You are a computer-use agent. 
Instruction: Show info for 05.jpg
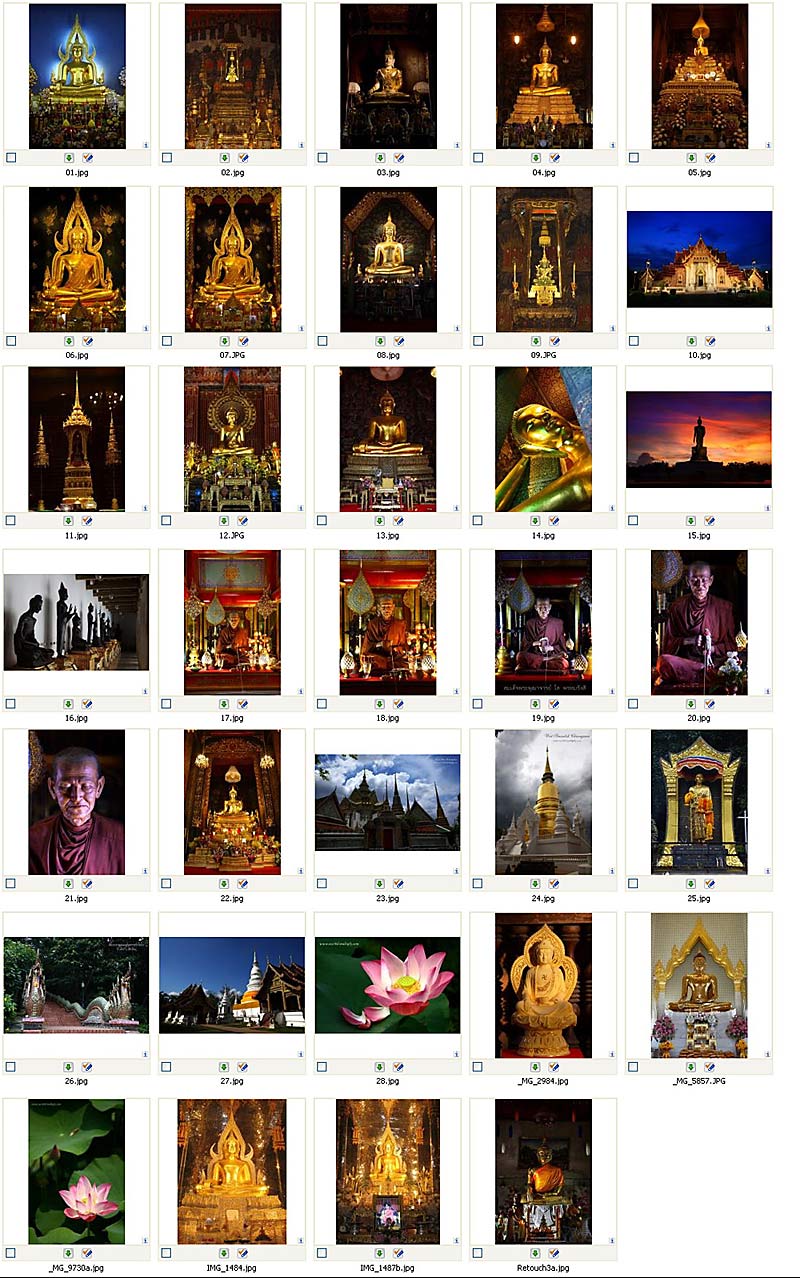click(x=769, y=146)
